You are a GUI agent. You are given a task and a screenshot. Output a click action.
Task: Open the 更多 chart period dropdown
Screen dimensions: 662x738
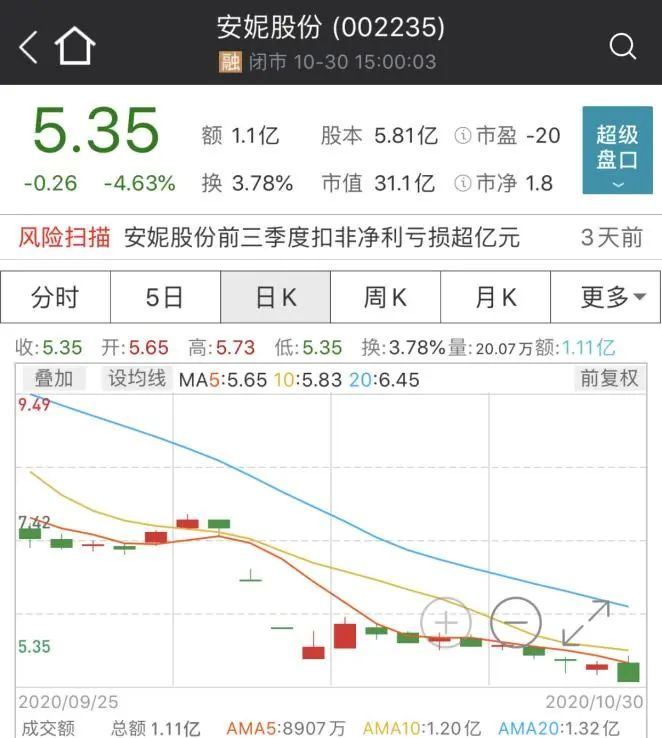[606, 297]
